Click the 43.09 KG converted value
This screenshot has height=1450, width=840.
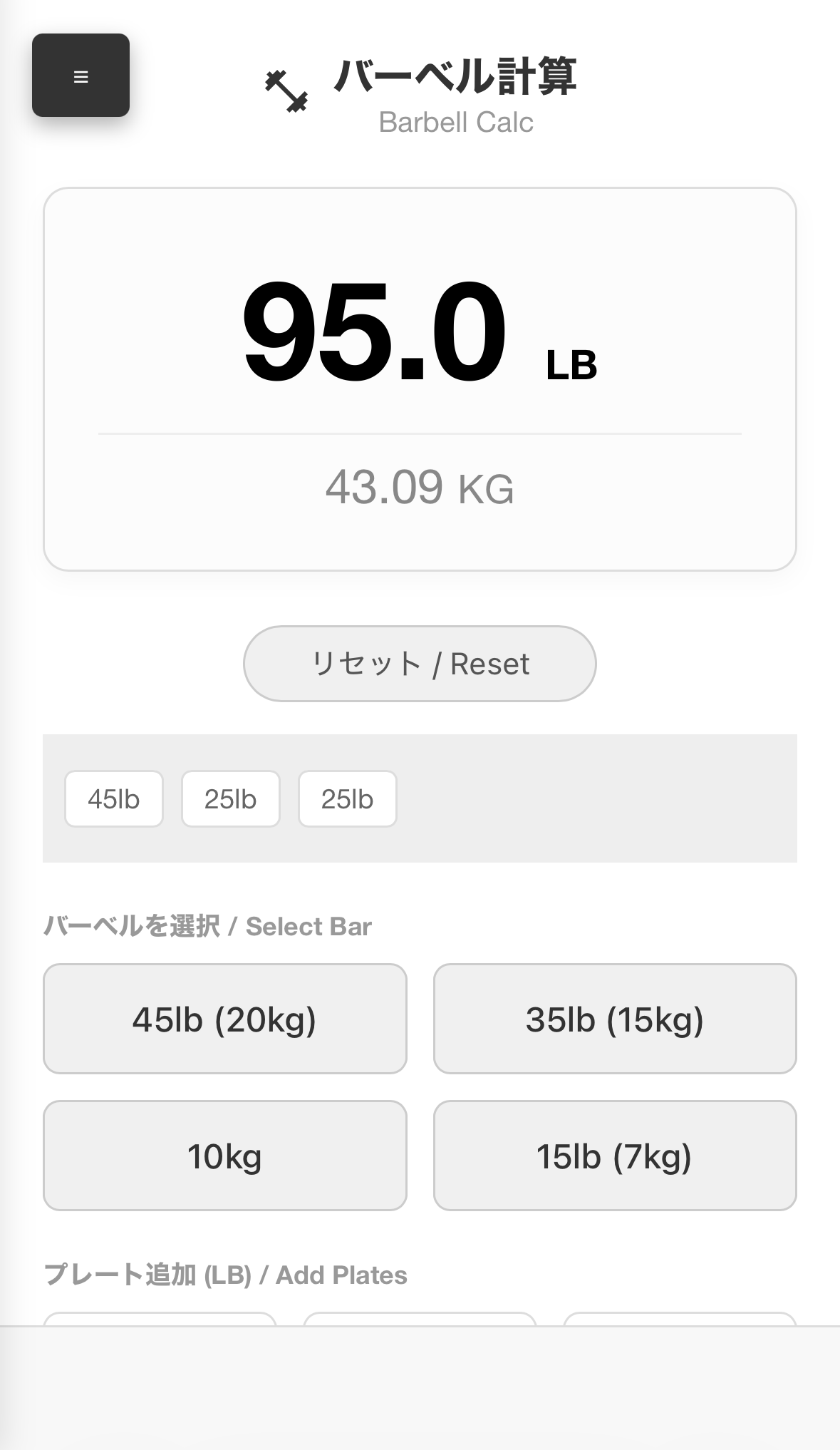click(420, 487)
